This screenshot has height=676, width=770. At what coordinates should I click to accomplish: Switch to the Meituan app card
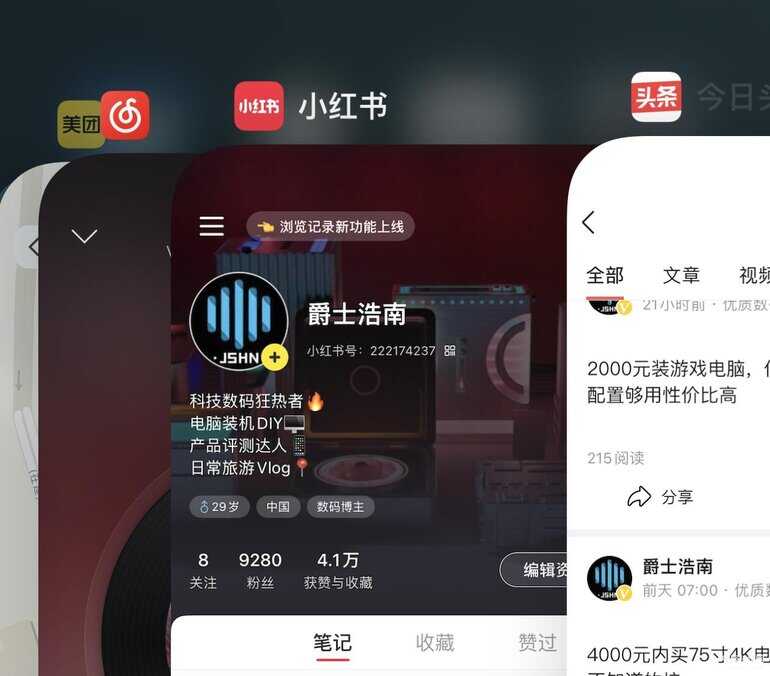[80, 124]
